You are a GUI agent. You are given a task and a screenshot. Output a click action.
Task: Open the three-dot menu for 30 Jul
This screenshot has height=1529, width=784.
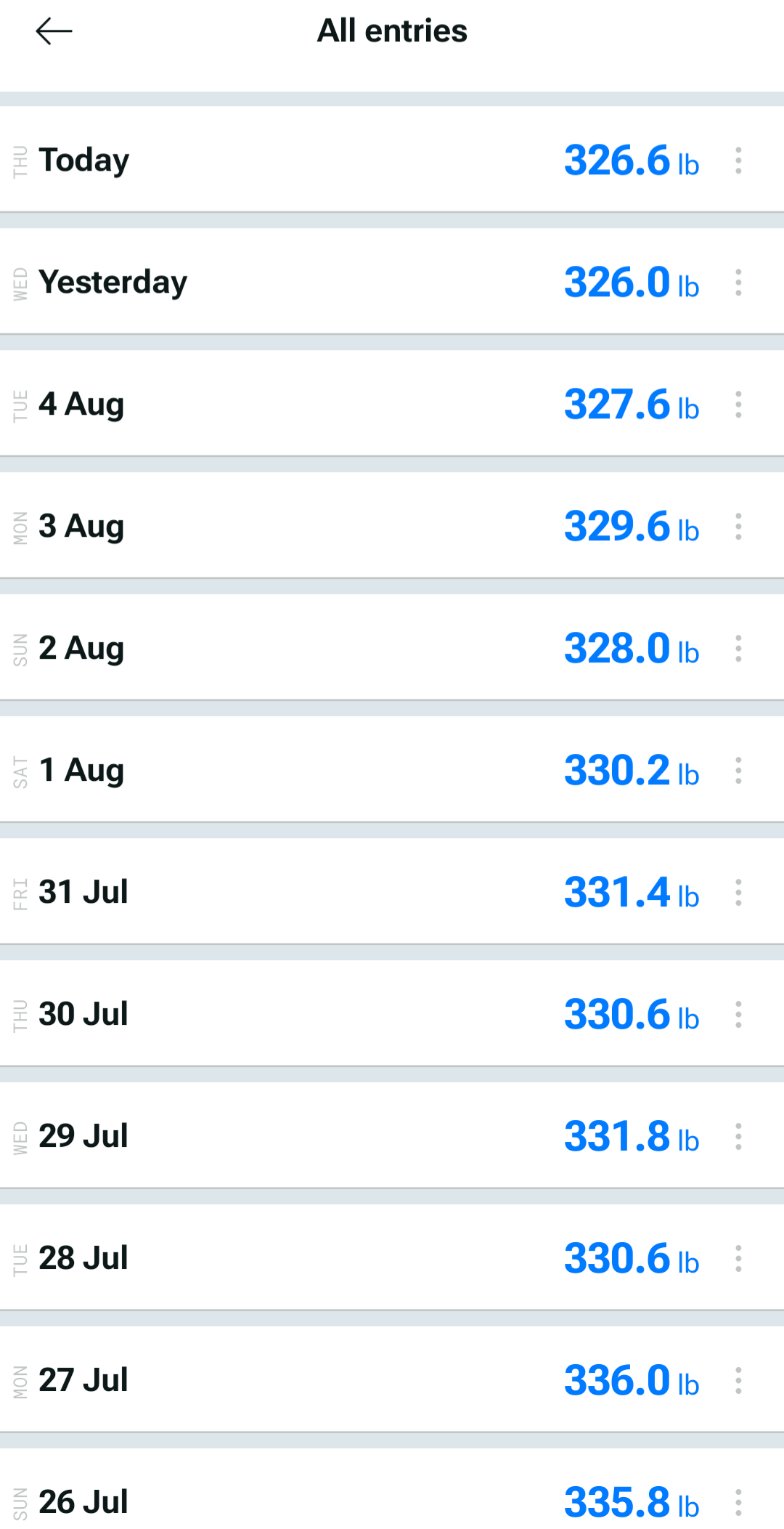click(738, 1015)
